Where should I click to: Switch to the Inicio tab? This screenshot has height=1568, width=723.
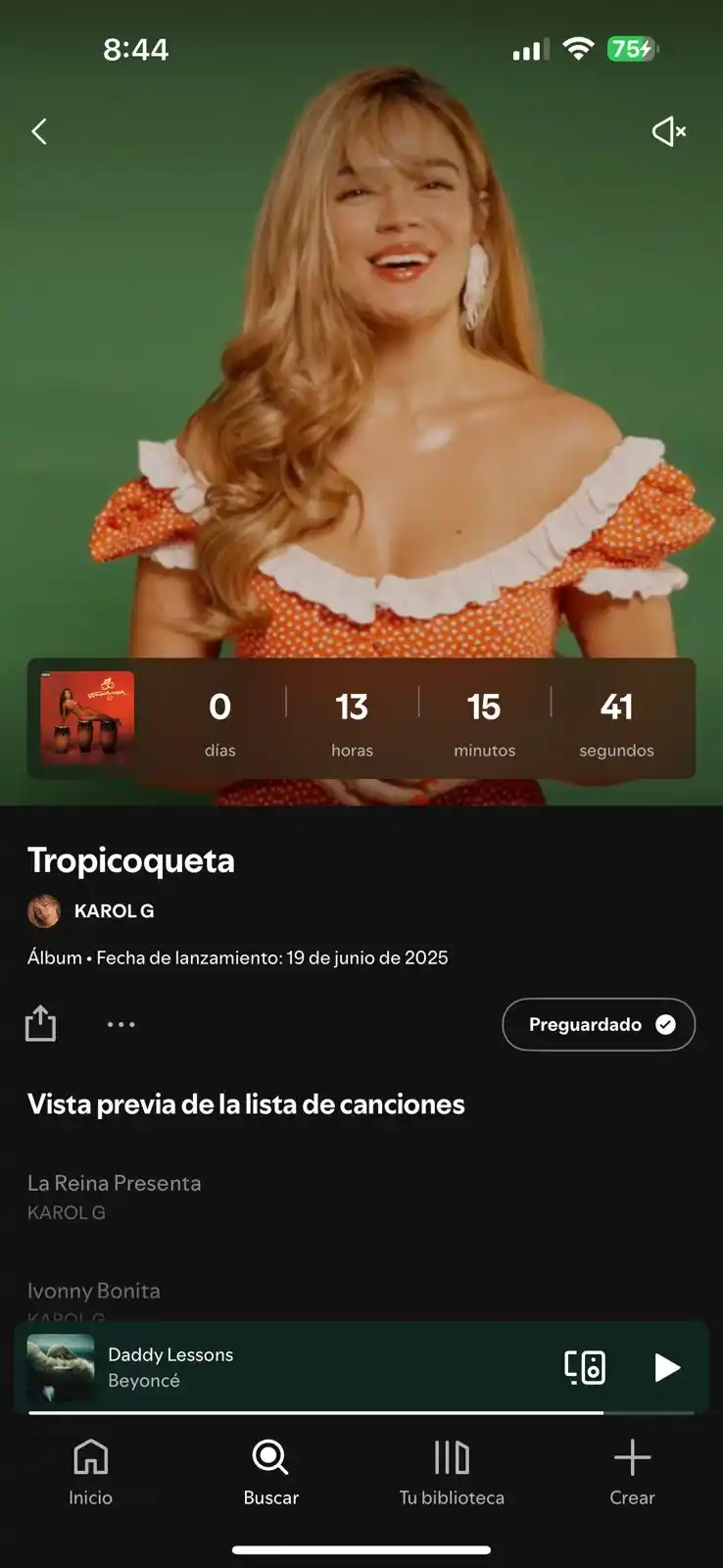[x=90, y=1472]
